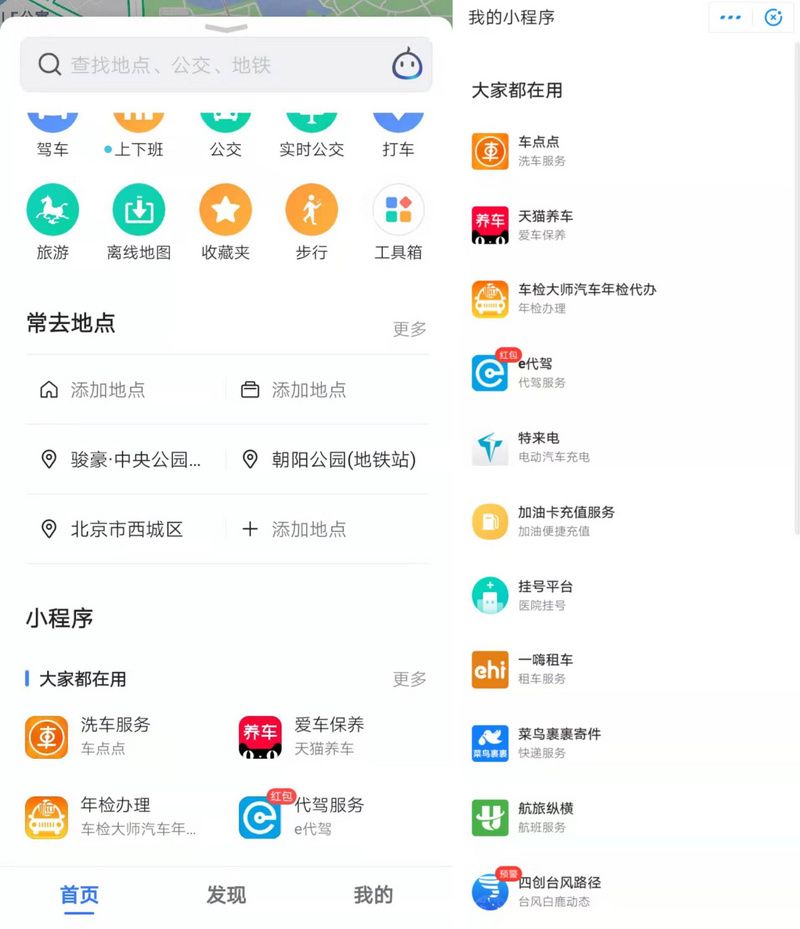This screenshot has width=800, height=929.
Task: Tap the search box for places, bus, subway
Action: tap(210, 66)
